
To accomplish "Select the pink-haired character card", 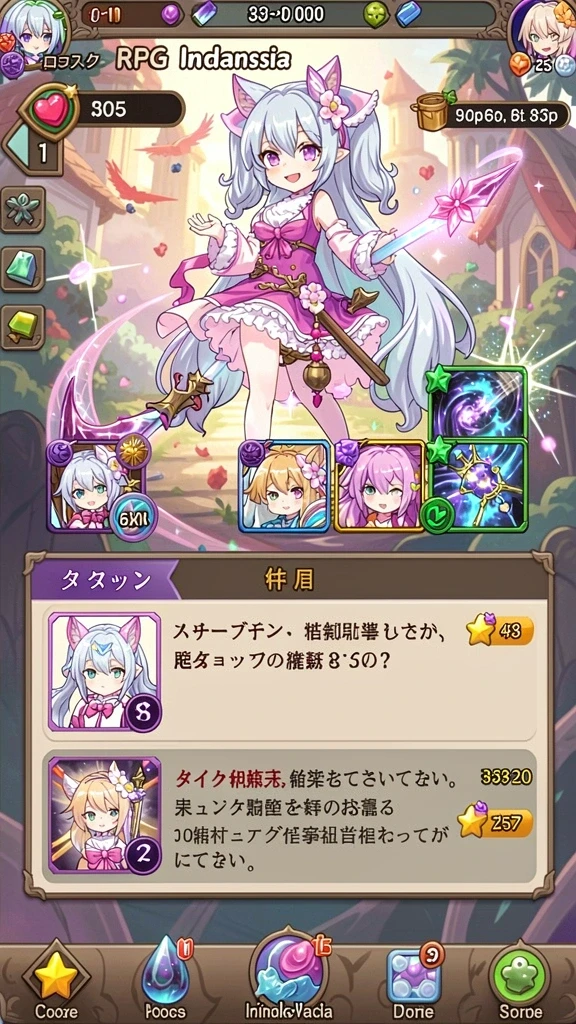I will click(x=380, y=486).
